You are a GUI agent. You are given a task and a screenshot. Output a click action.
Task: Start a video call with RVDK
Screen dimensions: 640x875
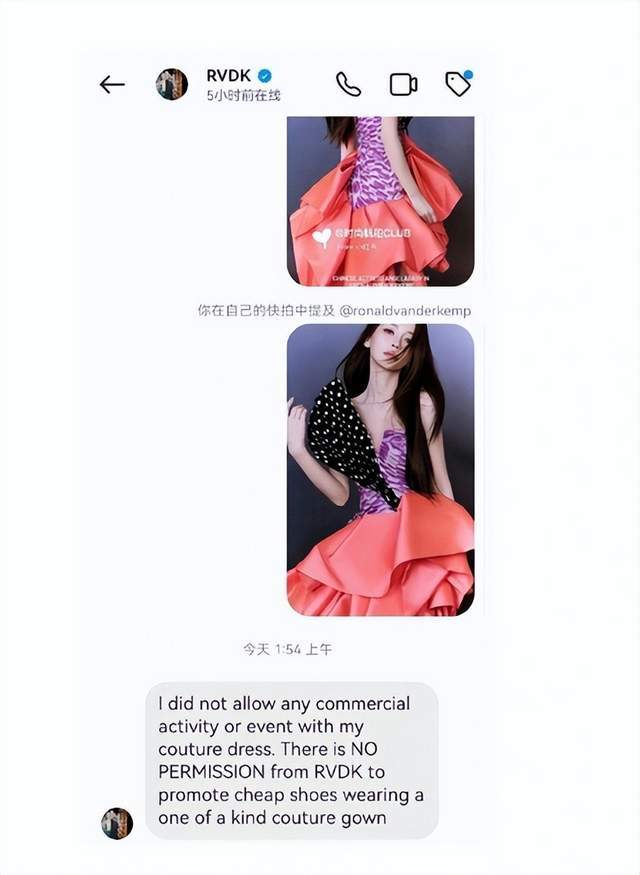pos(403,85)
